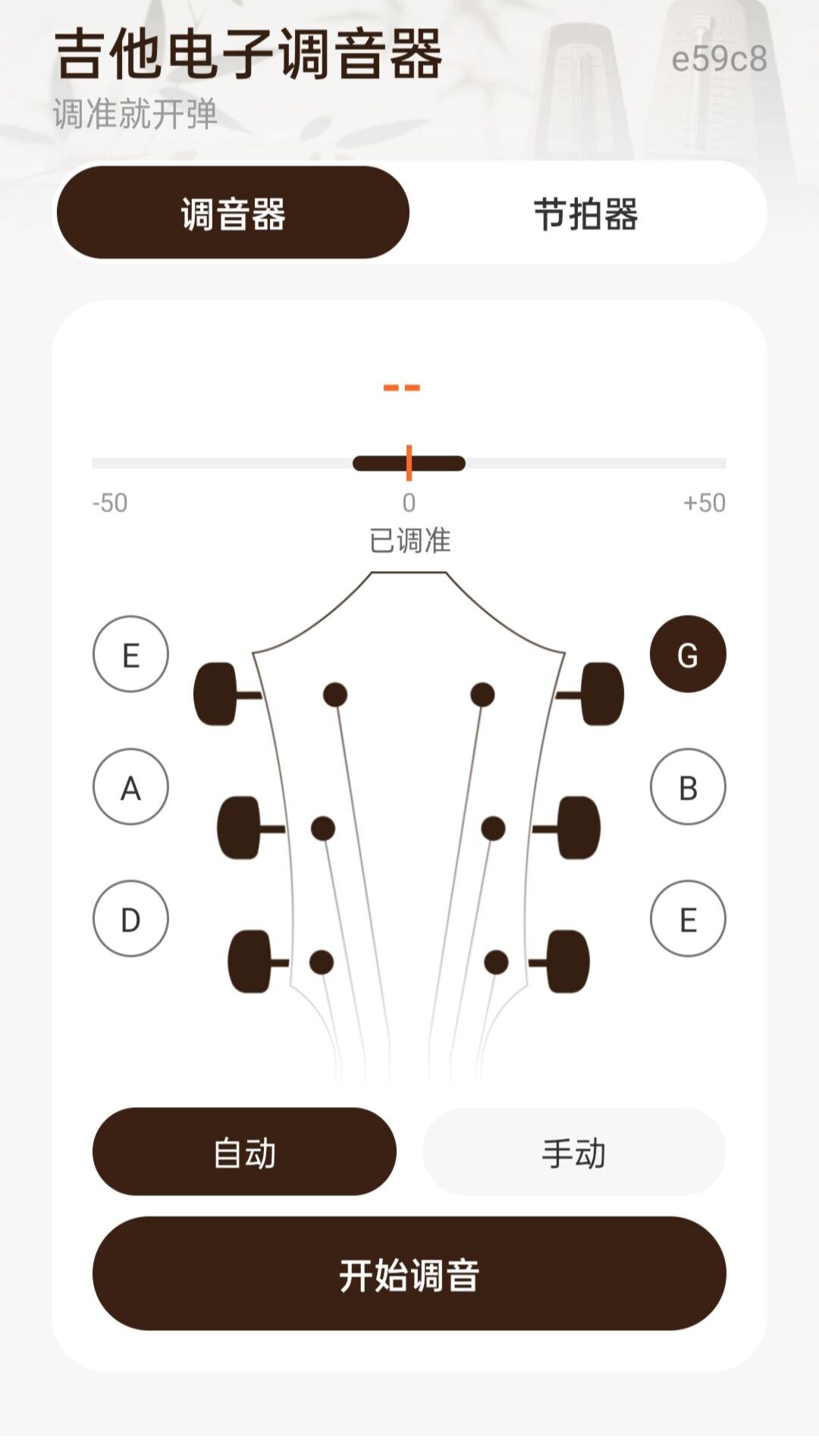The width and height of the screenshot is (819, 1456).
Task: Choose the high E string below B
Action: click(x=688, y=918)
